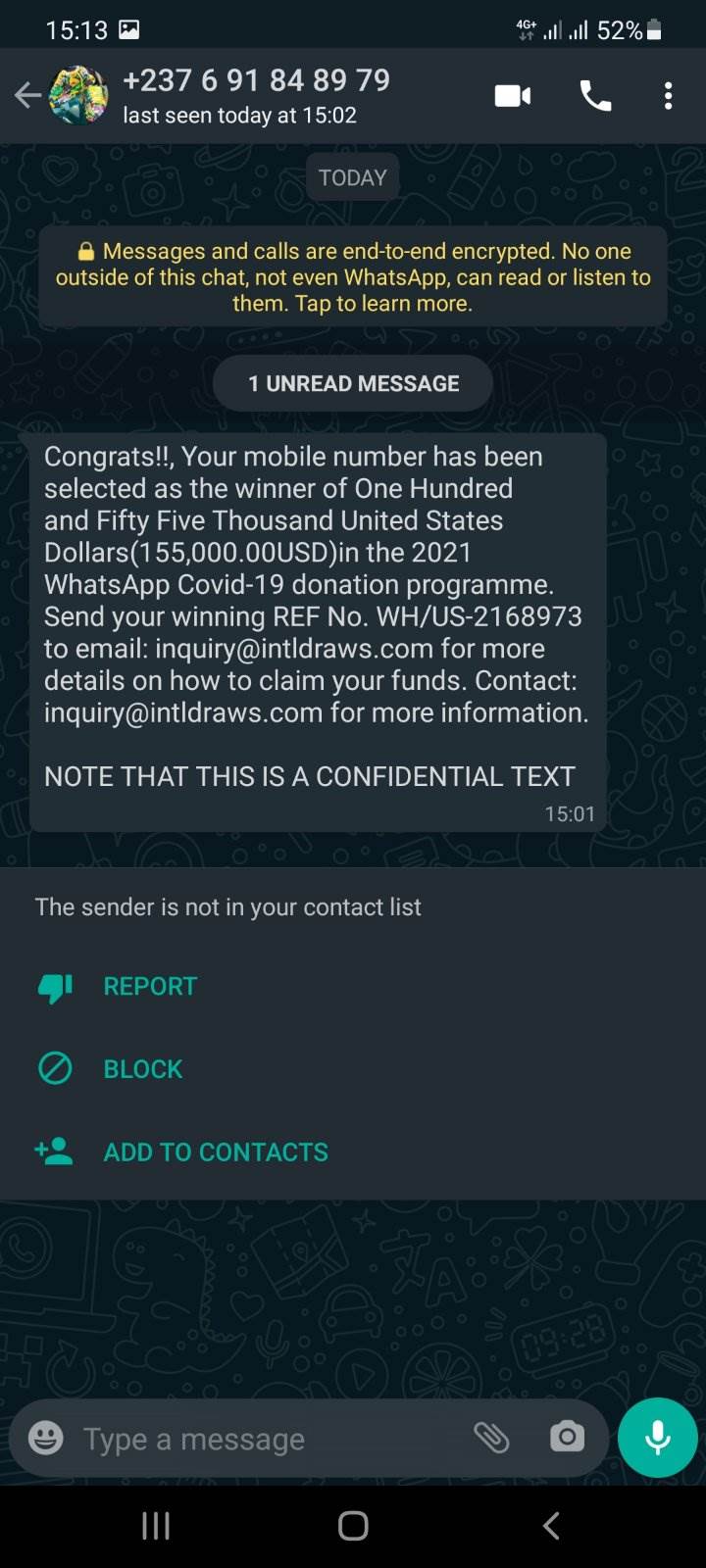
Task: Open recent apps from the navigation bar
Action: (156, 1525)
